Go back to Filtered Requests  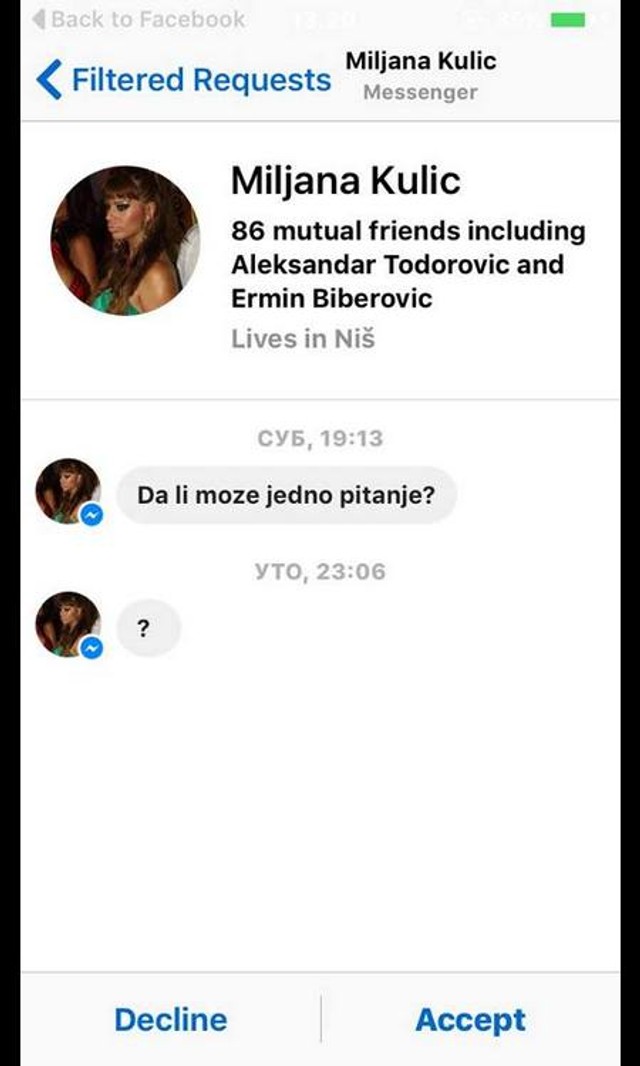click(x=184, y=80)
